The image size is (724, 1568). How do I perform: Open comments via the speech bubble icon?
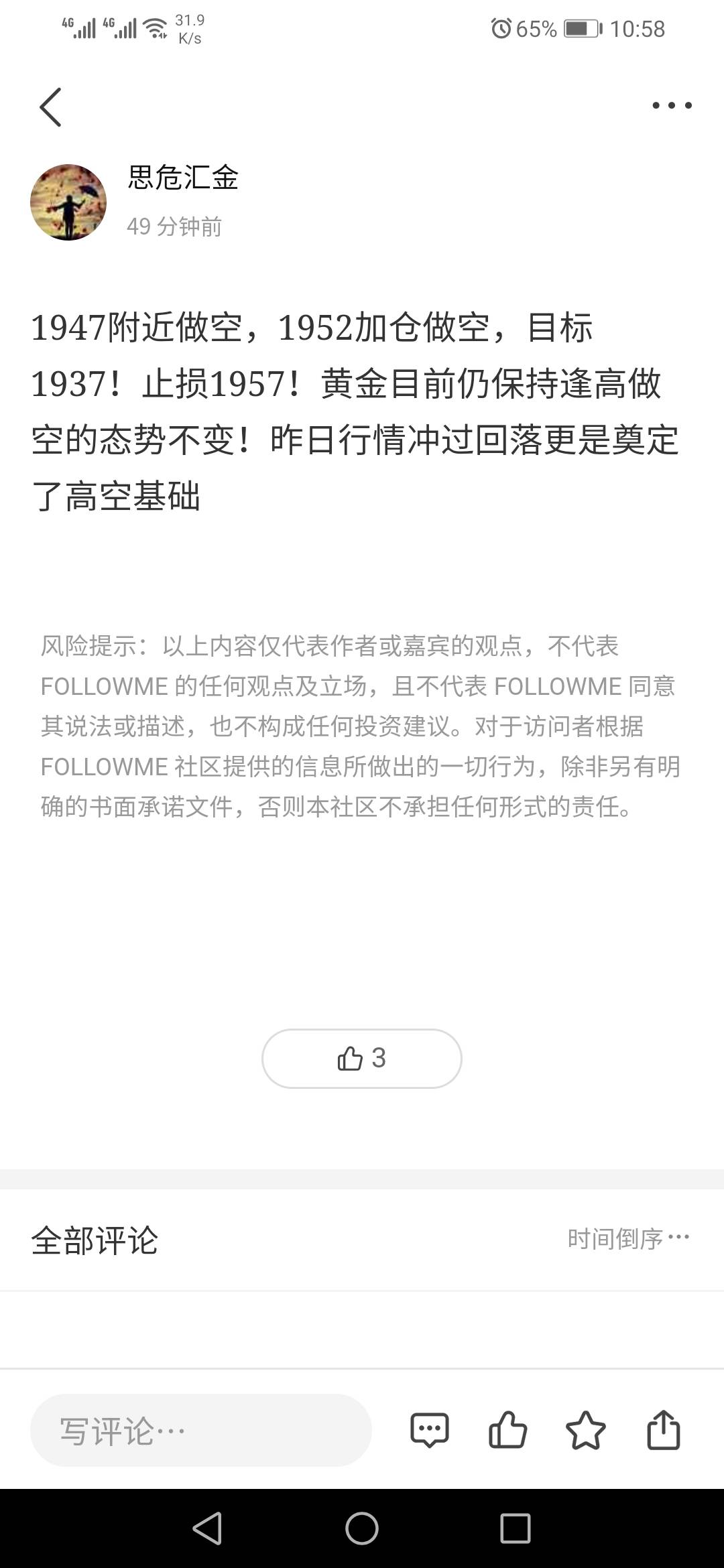pos(429,1430)
